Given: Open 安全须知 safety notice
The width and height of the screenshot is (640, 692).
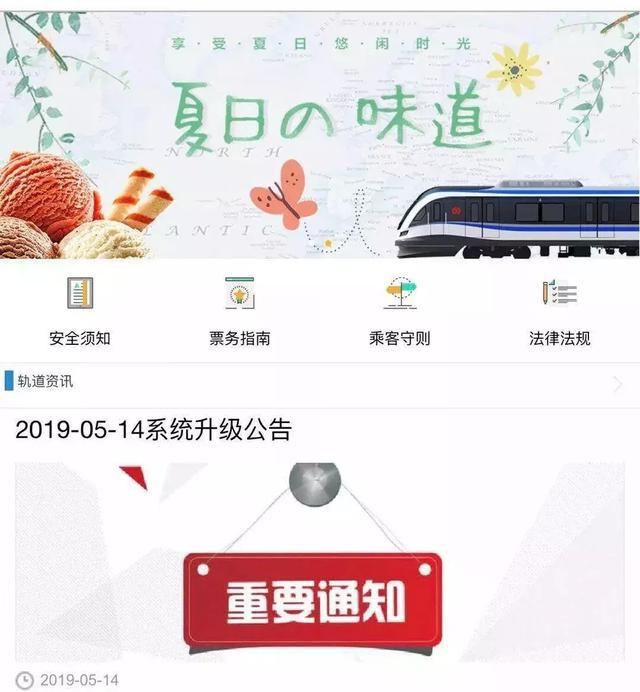Looking at the screenshot, I should [x=80, y=310].
